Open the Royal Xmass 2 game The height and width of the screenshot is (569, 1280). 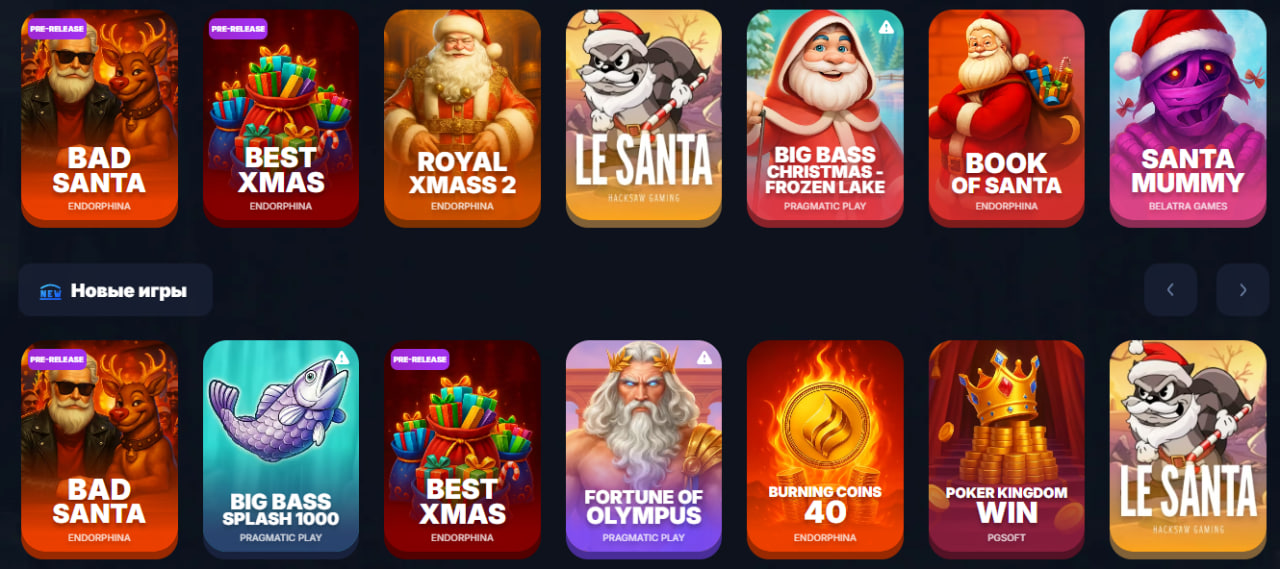[x=462, y=118]
